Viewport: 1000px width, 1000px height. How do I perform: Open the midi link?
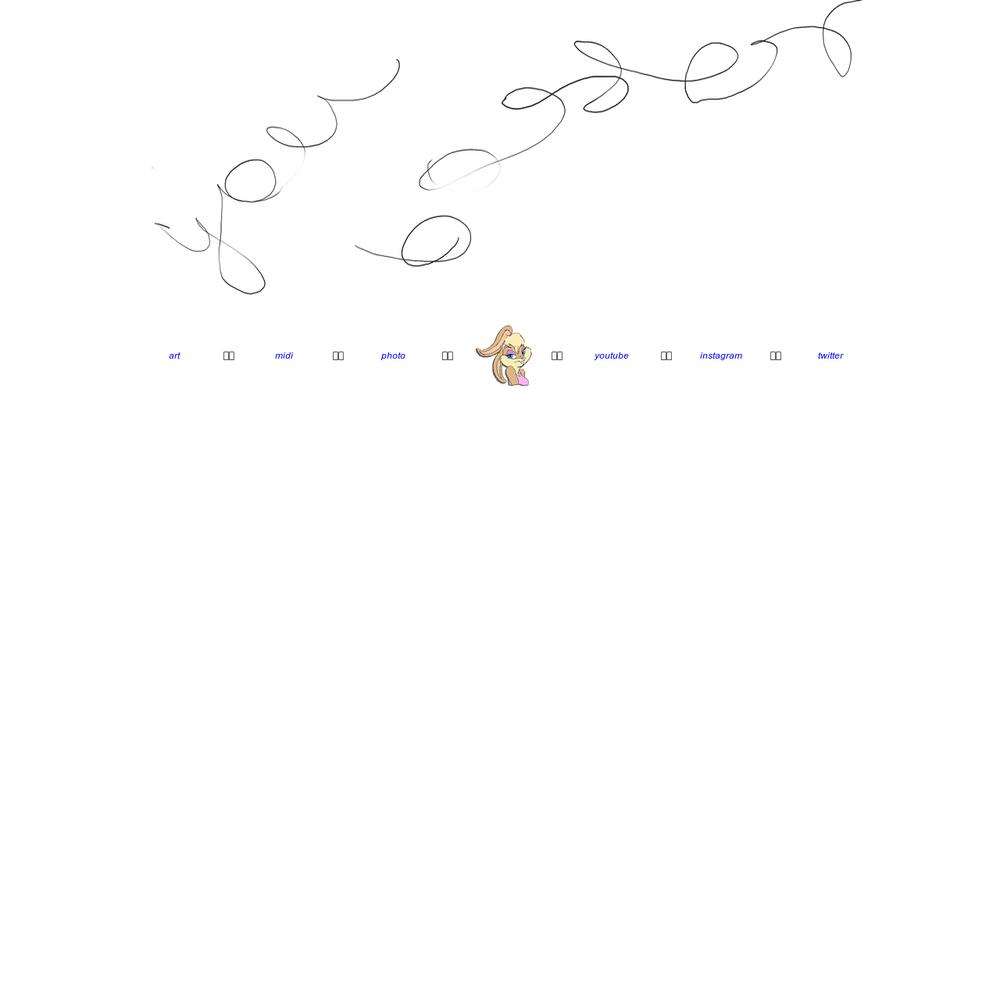click(284, 356)
